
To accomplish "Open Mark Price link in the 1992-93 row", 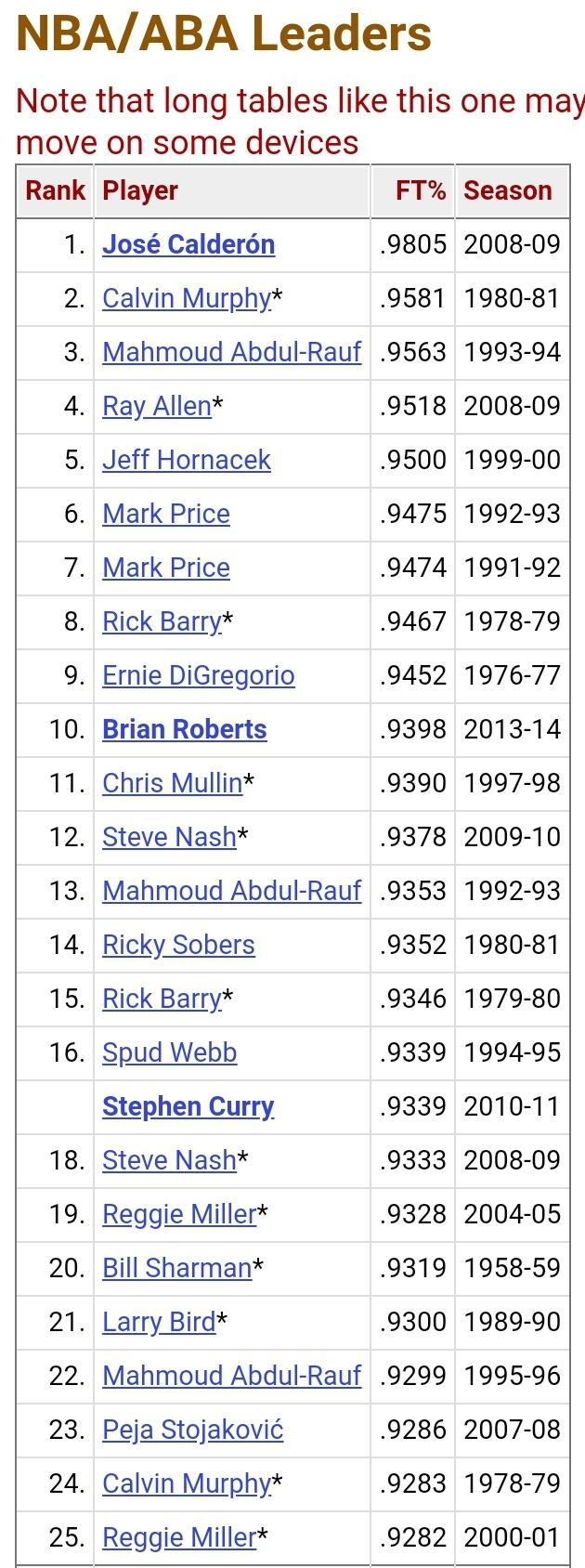I will pyautogui.click(x=166, y=514).
